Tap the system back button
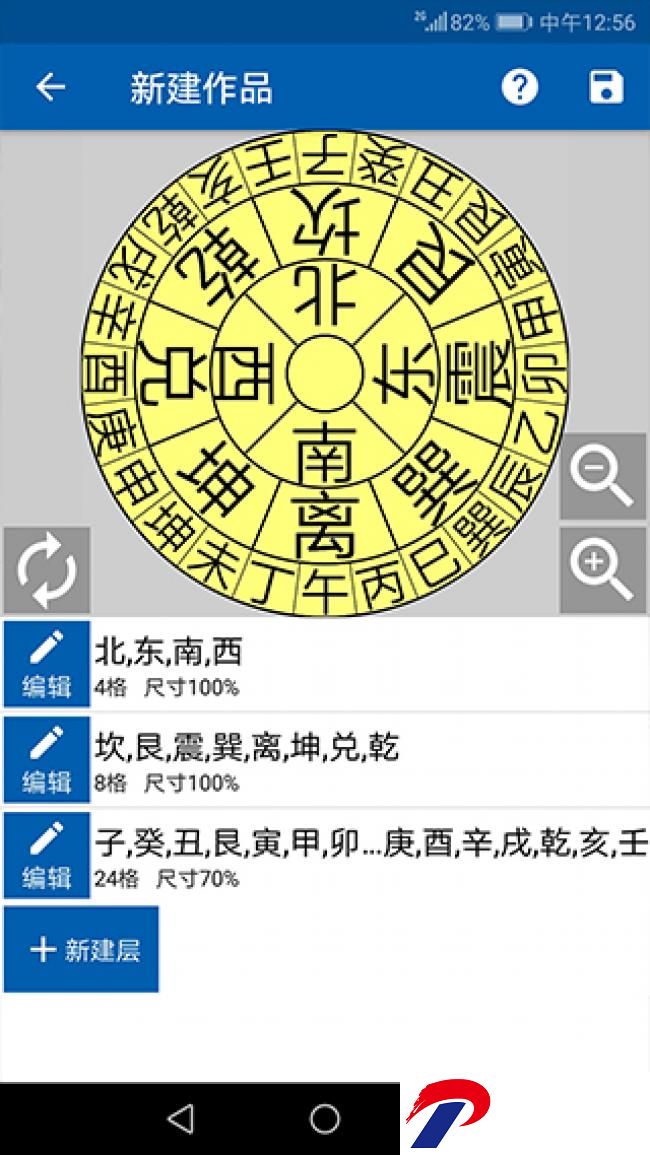Screen dimensions: 650x1155 pos(180,1119)
